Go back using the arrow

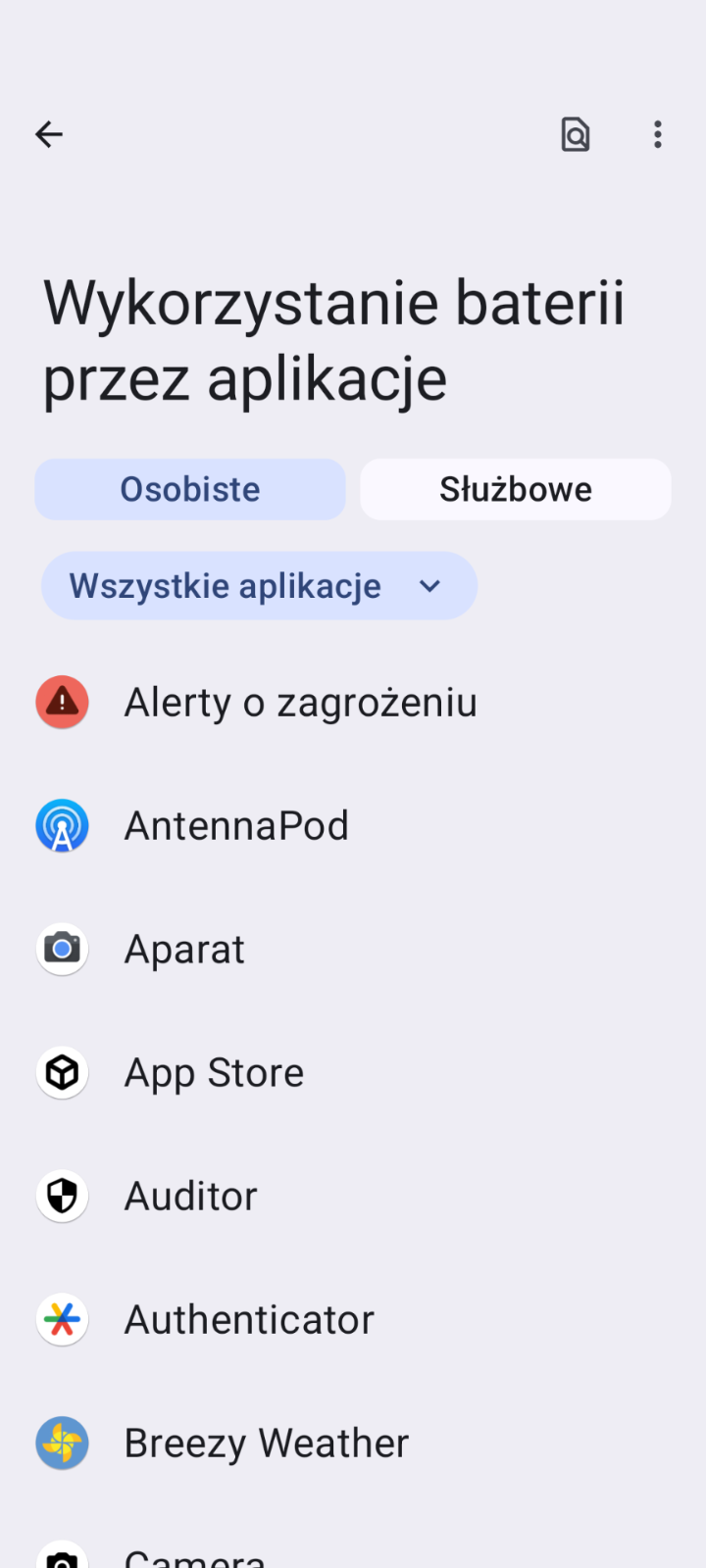(49, 134)
